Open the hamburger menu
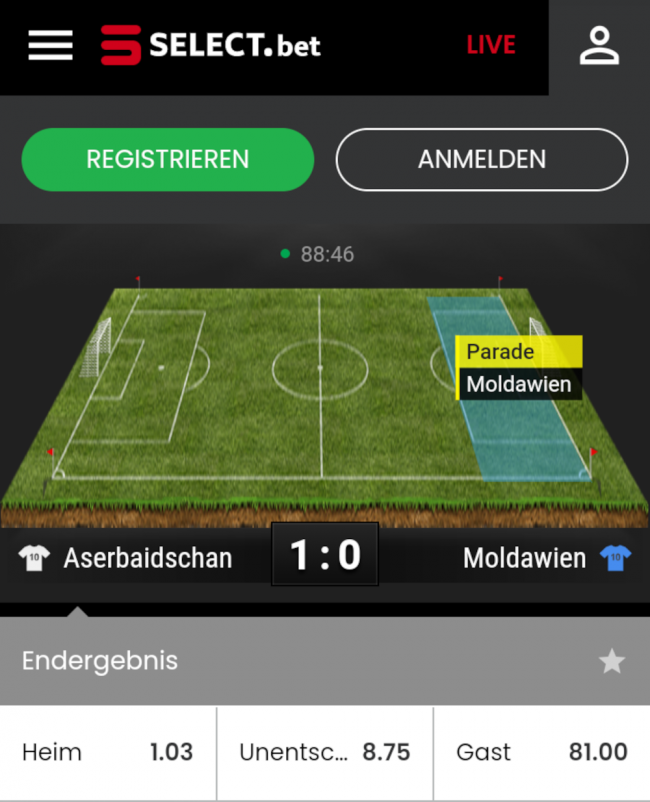650x802 pixels. [50, 45]
